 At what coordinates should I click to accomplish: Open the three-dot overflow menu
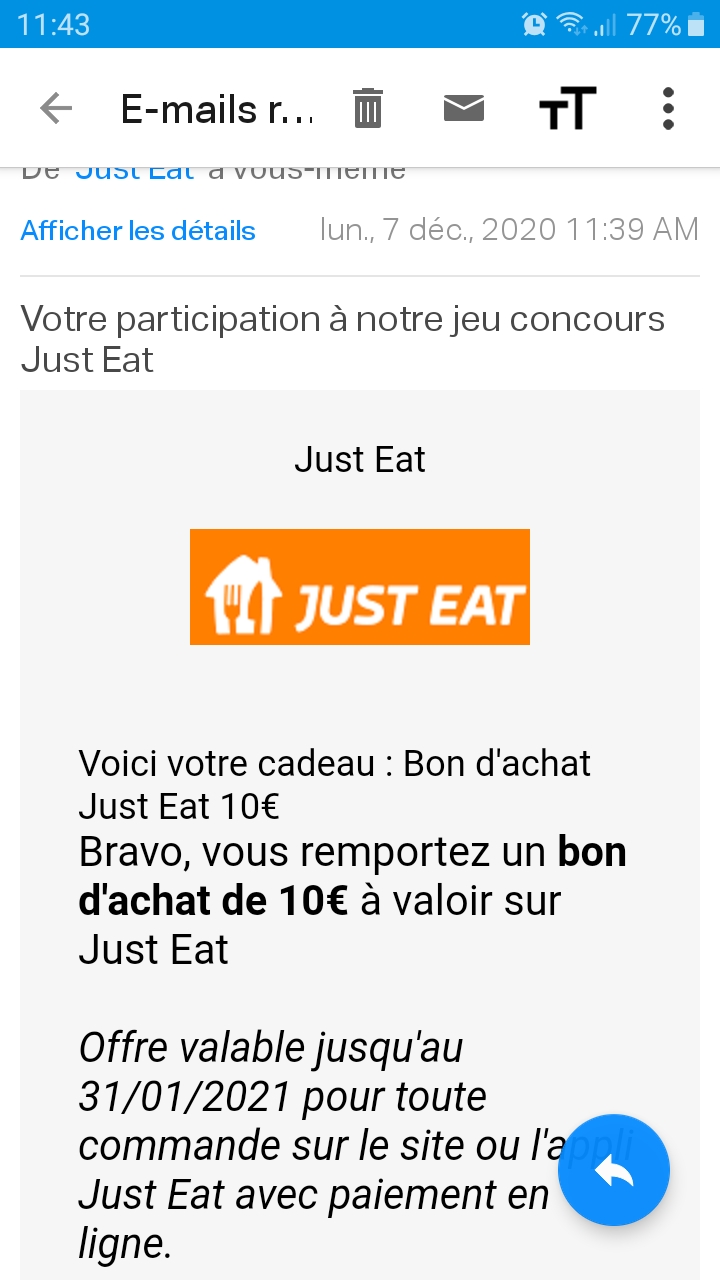click(668, 108)
